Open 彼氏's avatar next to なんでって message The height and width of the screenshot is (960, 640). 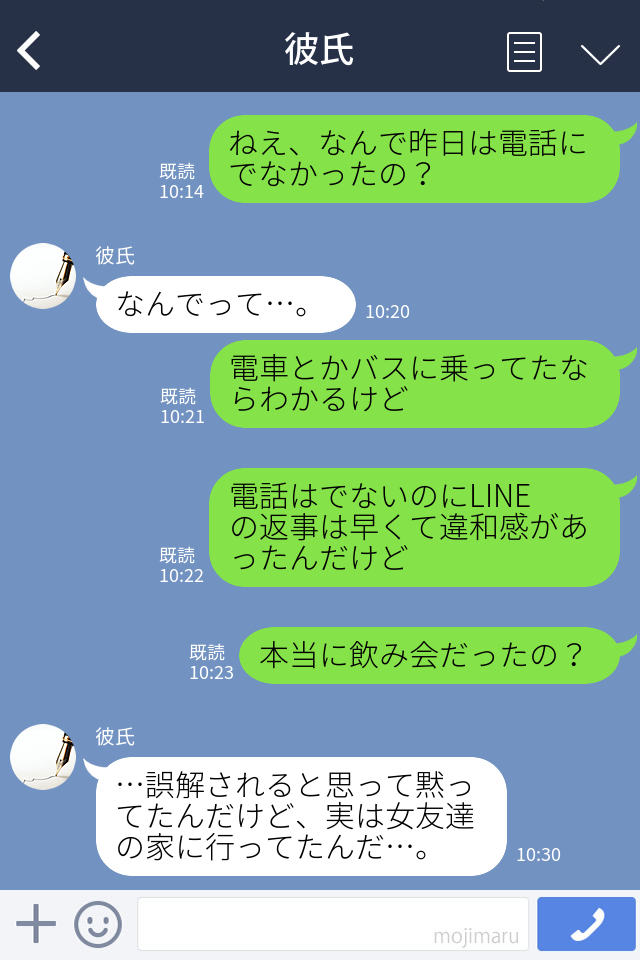[x=43, y=276]
